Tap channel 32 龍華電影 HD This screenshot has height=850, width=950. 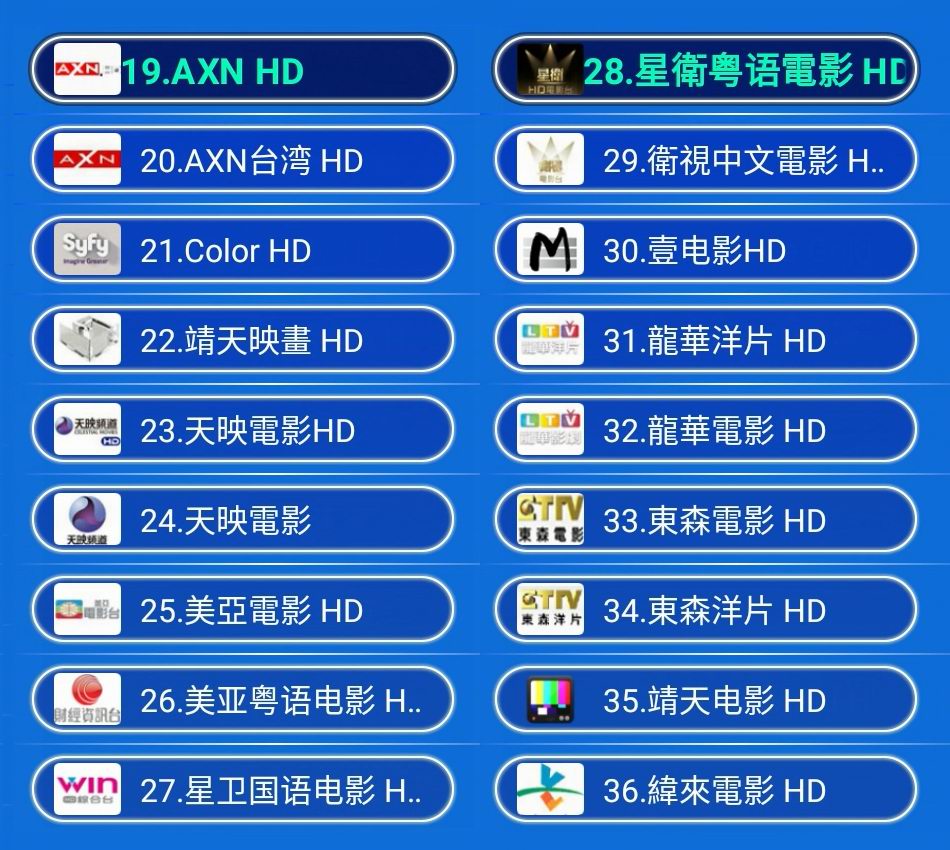pos(706,430)
